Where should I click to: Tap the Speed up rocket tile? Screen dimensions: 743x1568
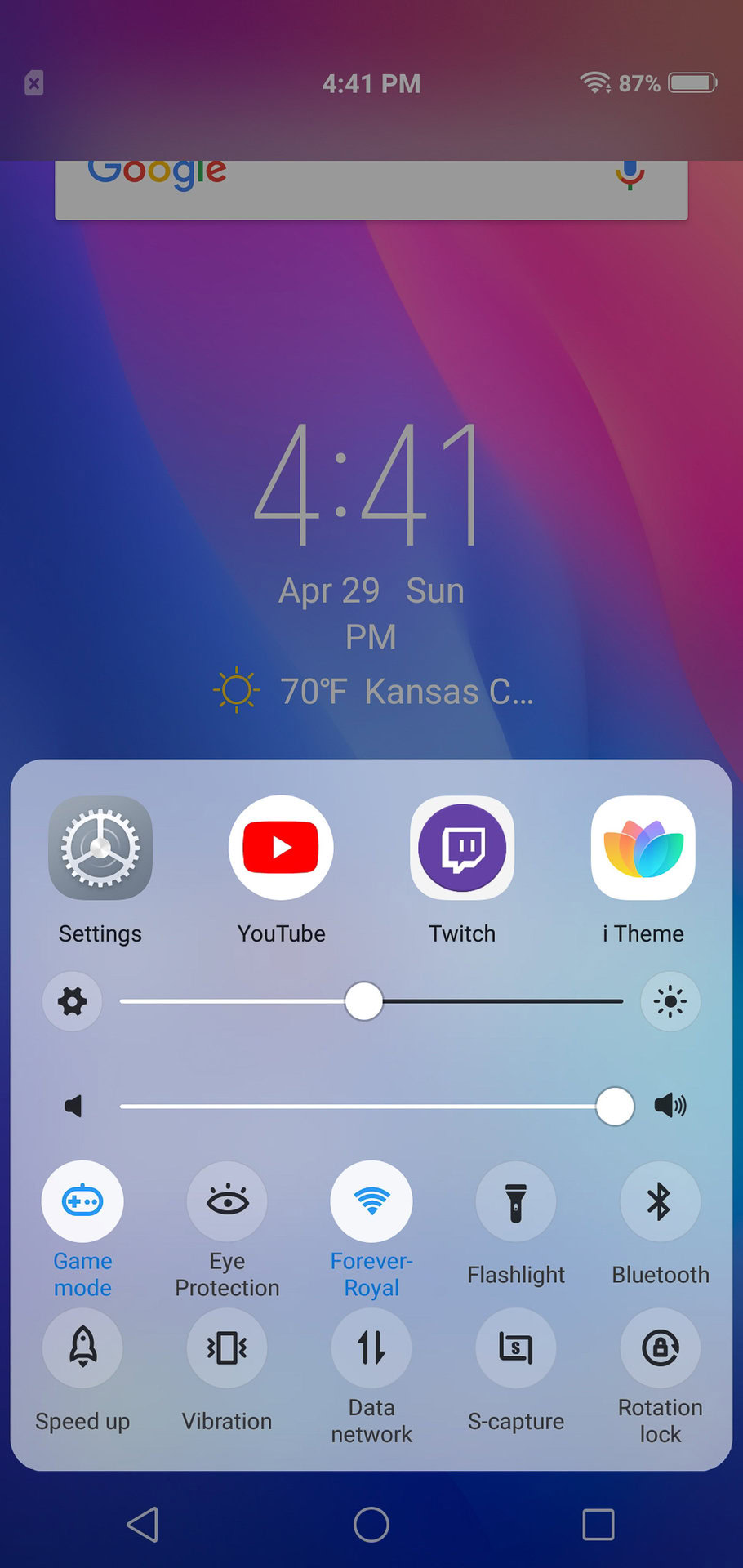82,1348
